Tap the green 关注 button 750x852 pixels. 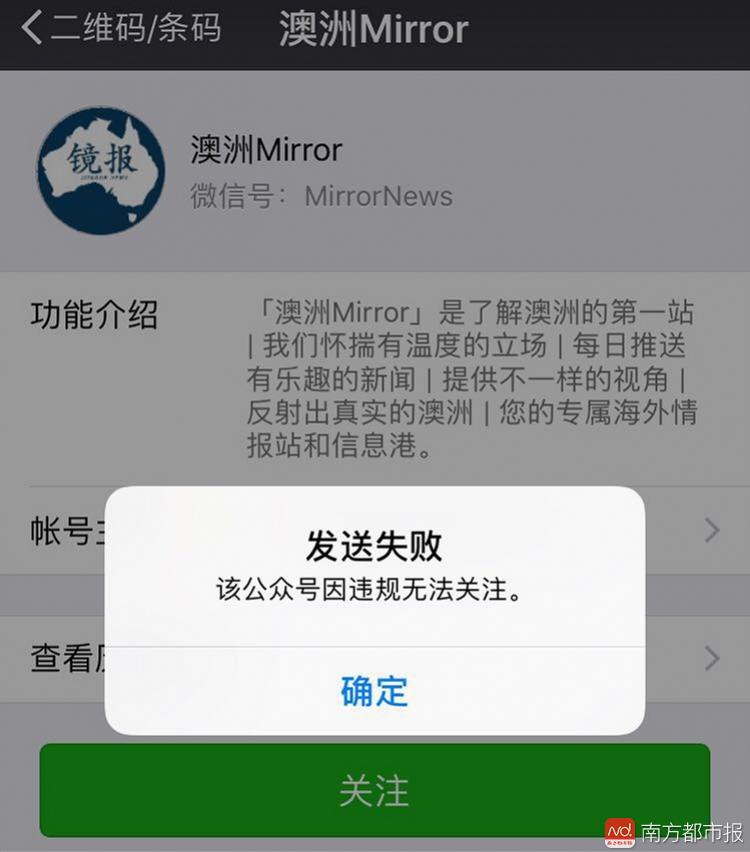pos(374,791)
